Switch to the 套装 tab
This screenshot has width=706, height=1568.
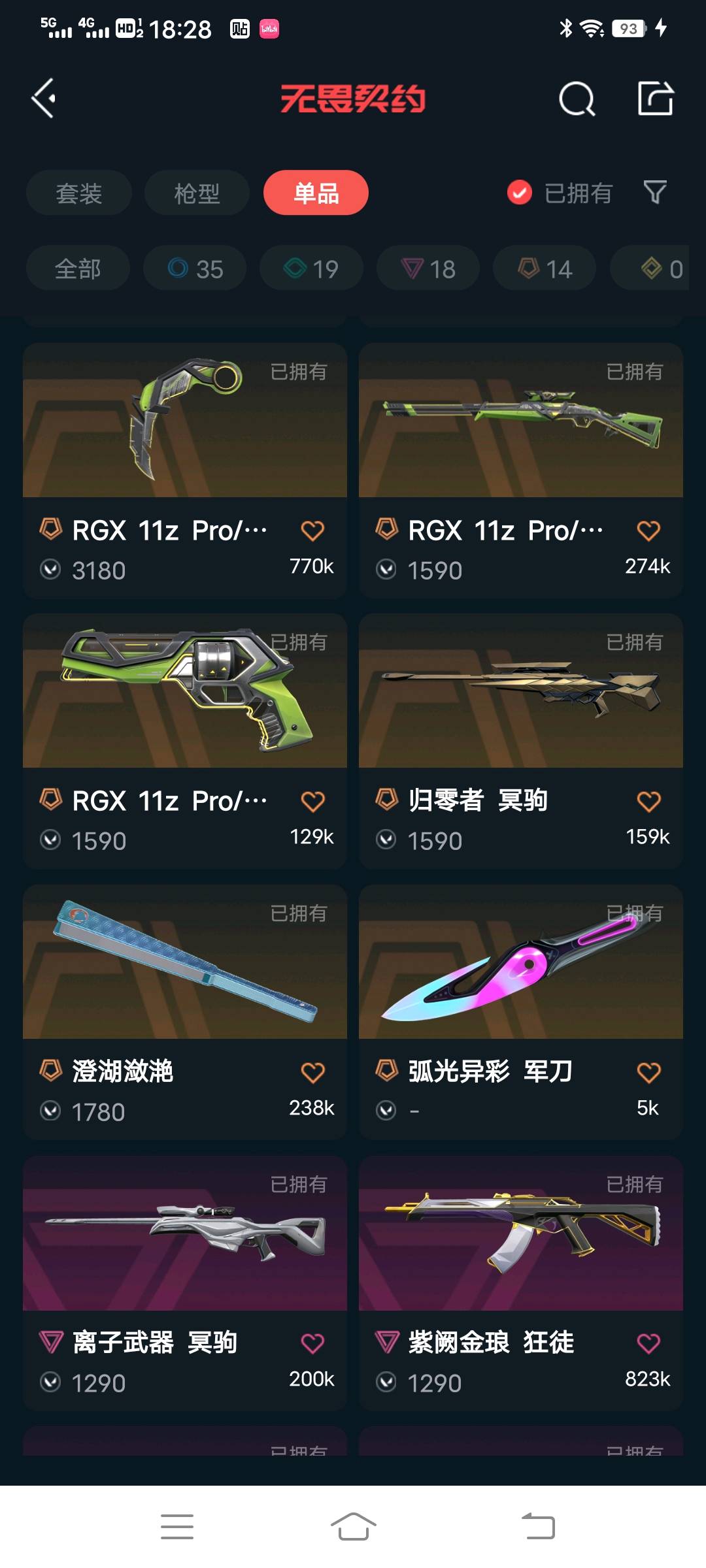click(79, 193)
